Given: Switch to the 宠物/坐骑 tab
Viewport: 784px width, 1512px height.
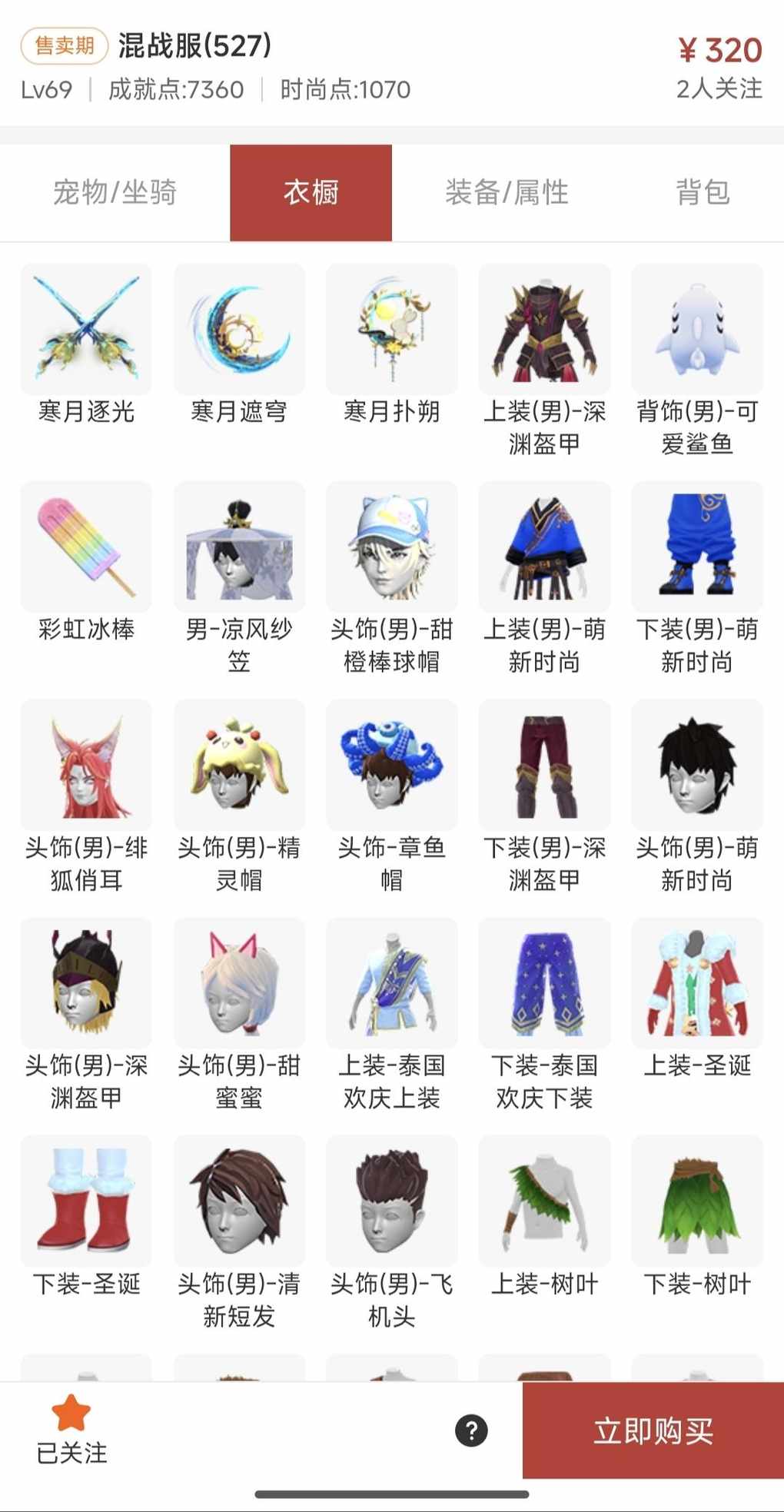Looking at the screenshot, I should click(x=115, y=192).
